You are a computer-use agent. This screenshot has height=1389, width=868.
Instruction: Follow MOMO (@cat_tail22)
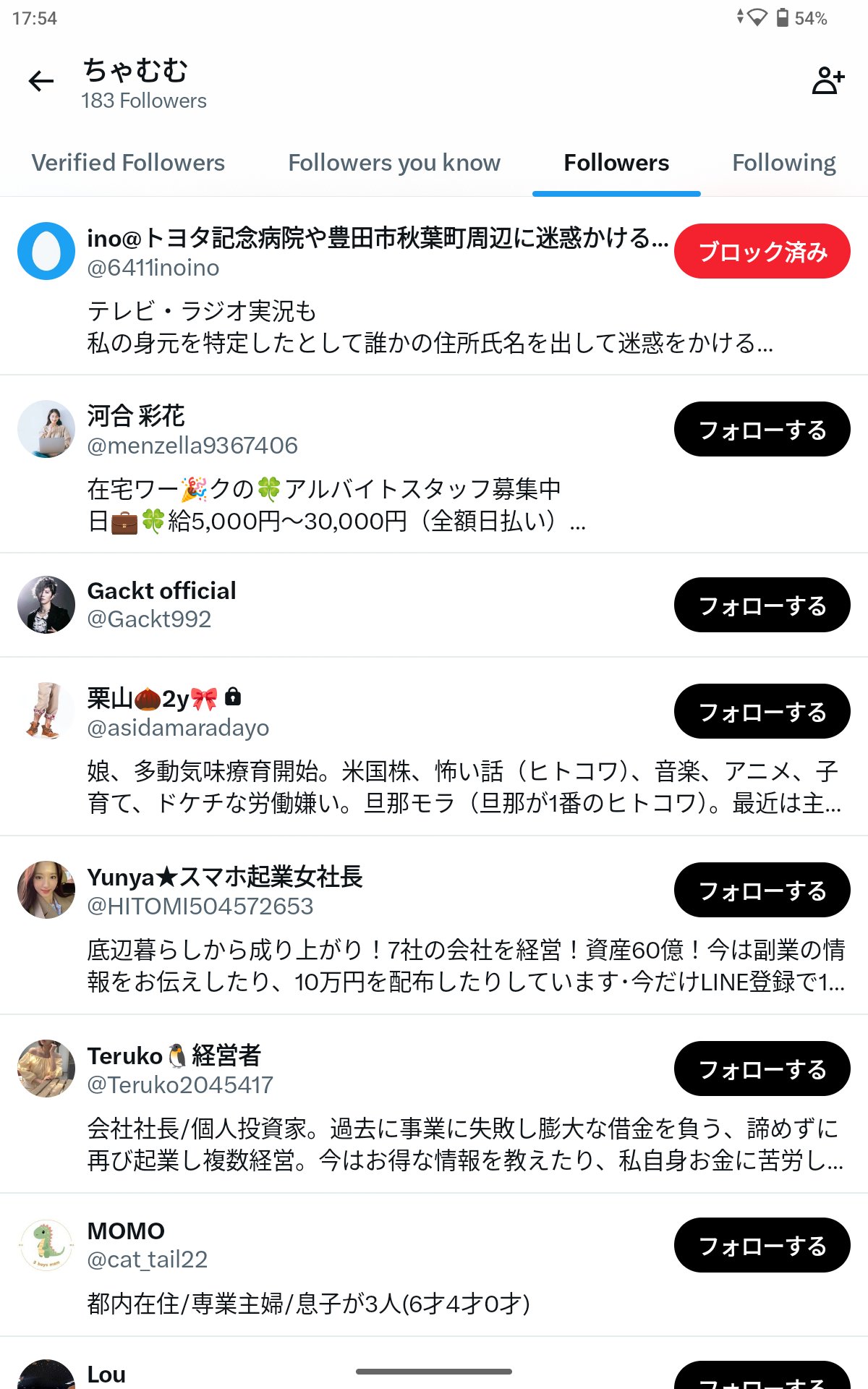tap(762, 1245)
